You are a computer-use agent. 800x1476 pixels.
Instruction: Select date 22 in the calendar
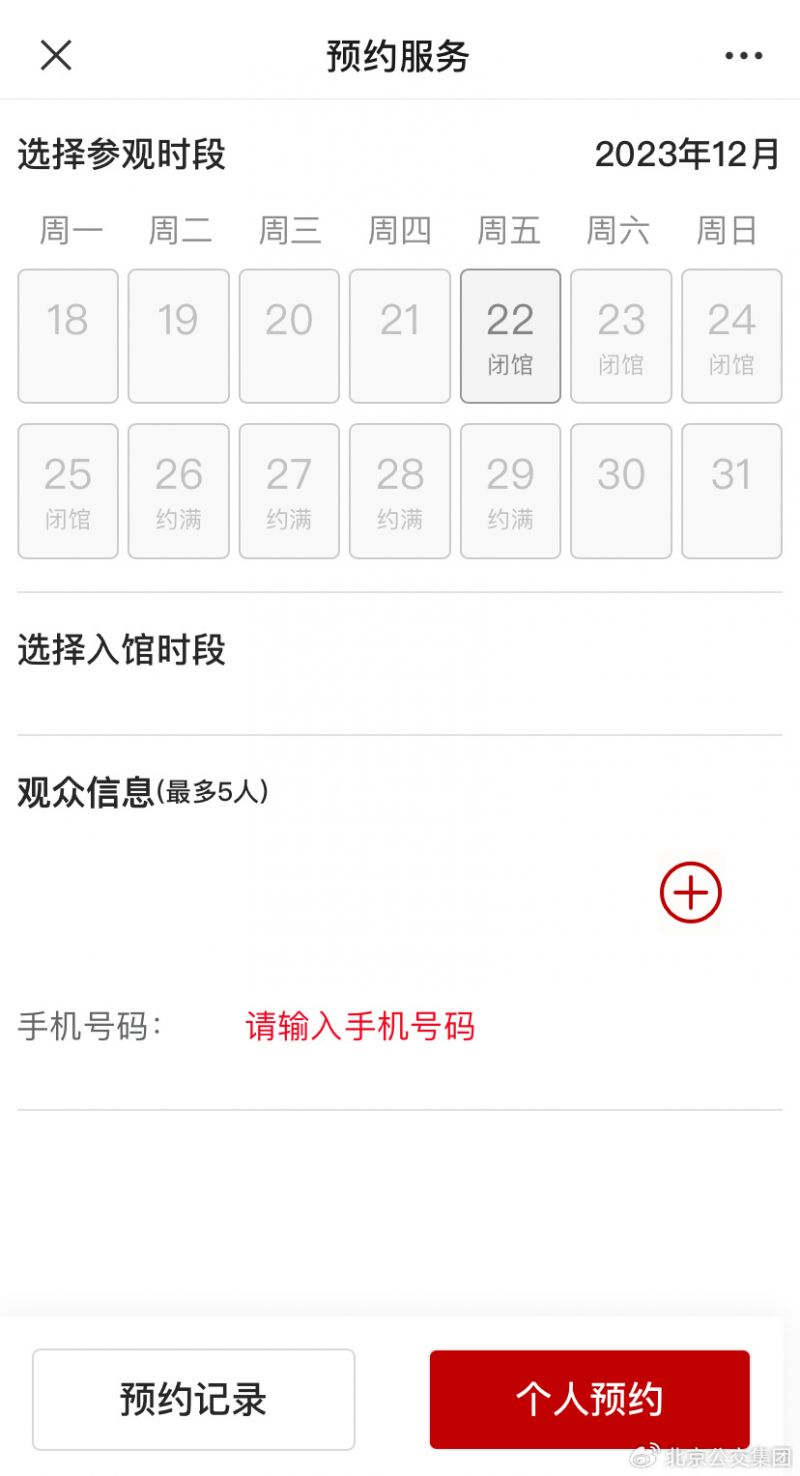(x=510, y=336)
